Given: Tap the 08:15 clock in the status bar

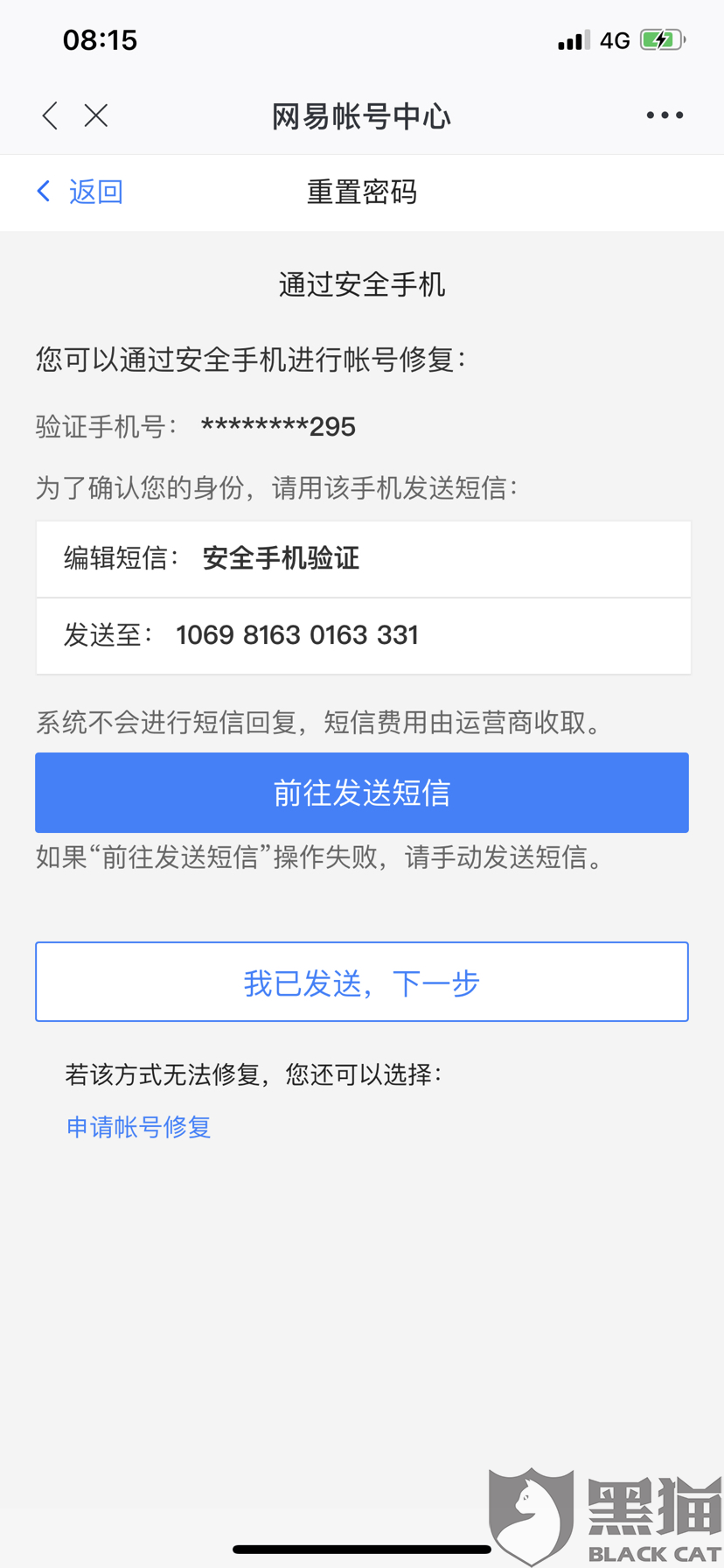Looking at the screenshot, I should (x=101, y=38).
